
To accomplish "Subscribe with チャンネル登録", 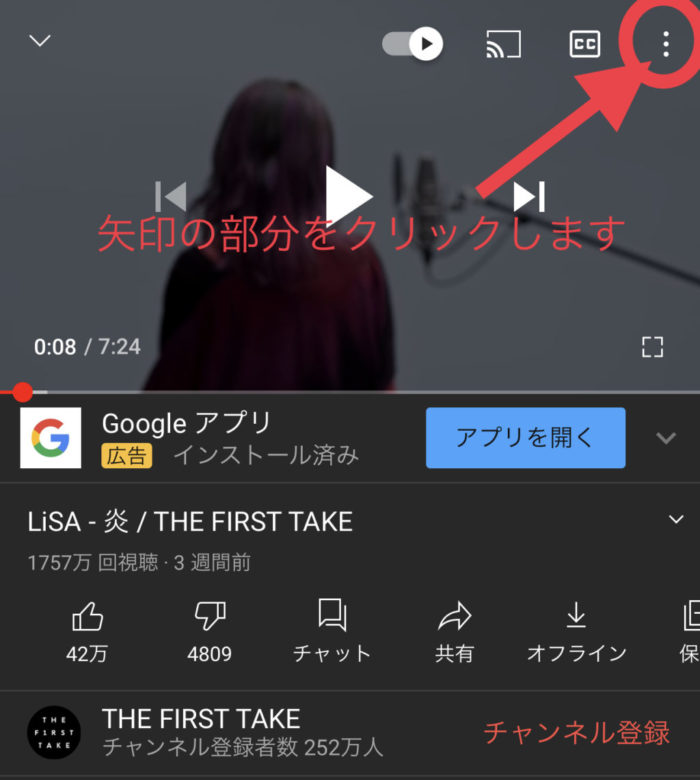I will [576, 732].
